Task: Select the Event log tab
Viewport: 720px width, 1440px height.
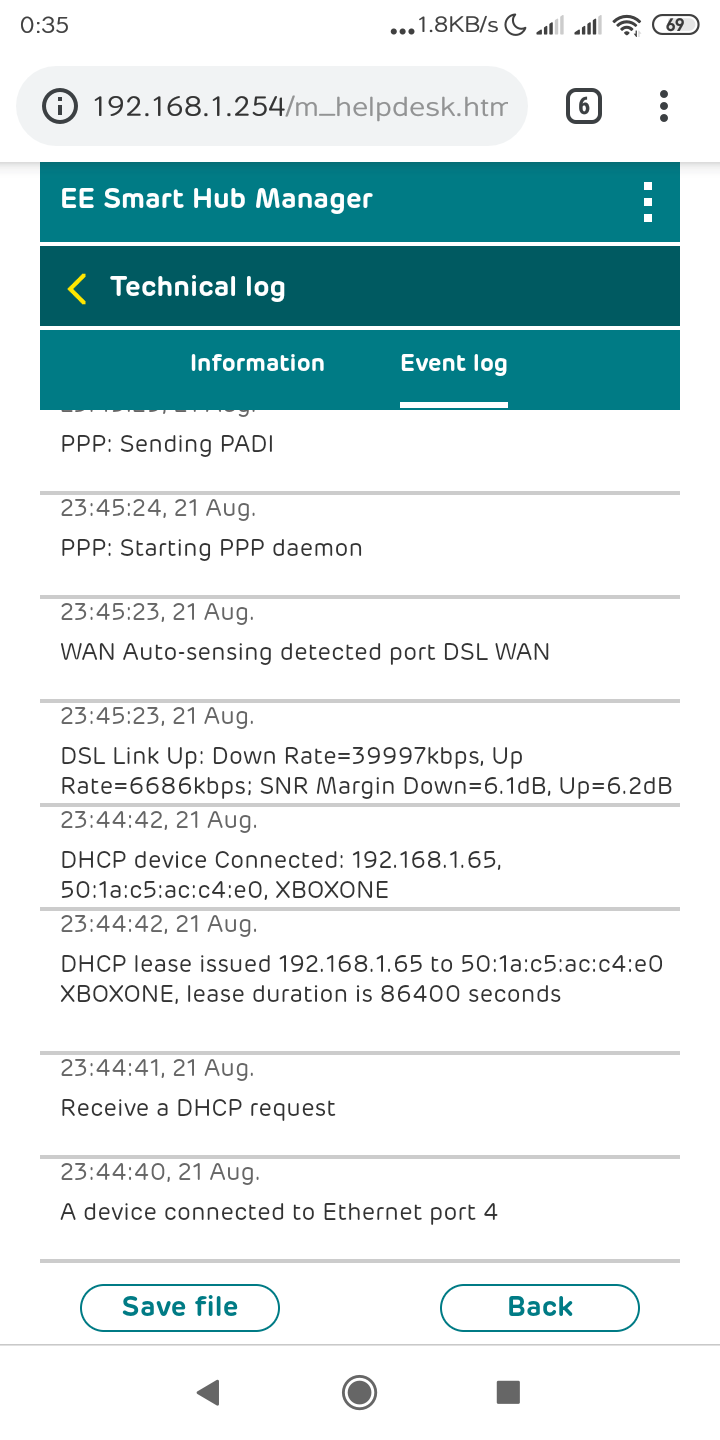Action: [454, 364]
